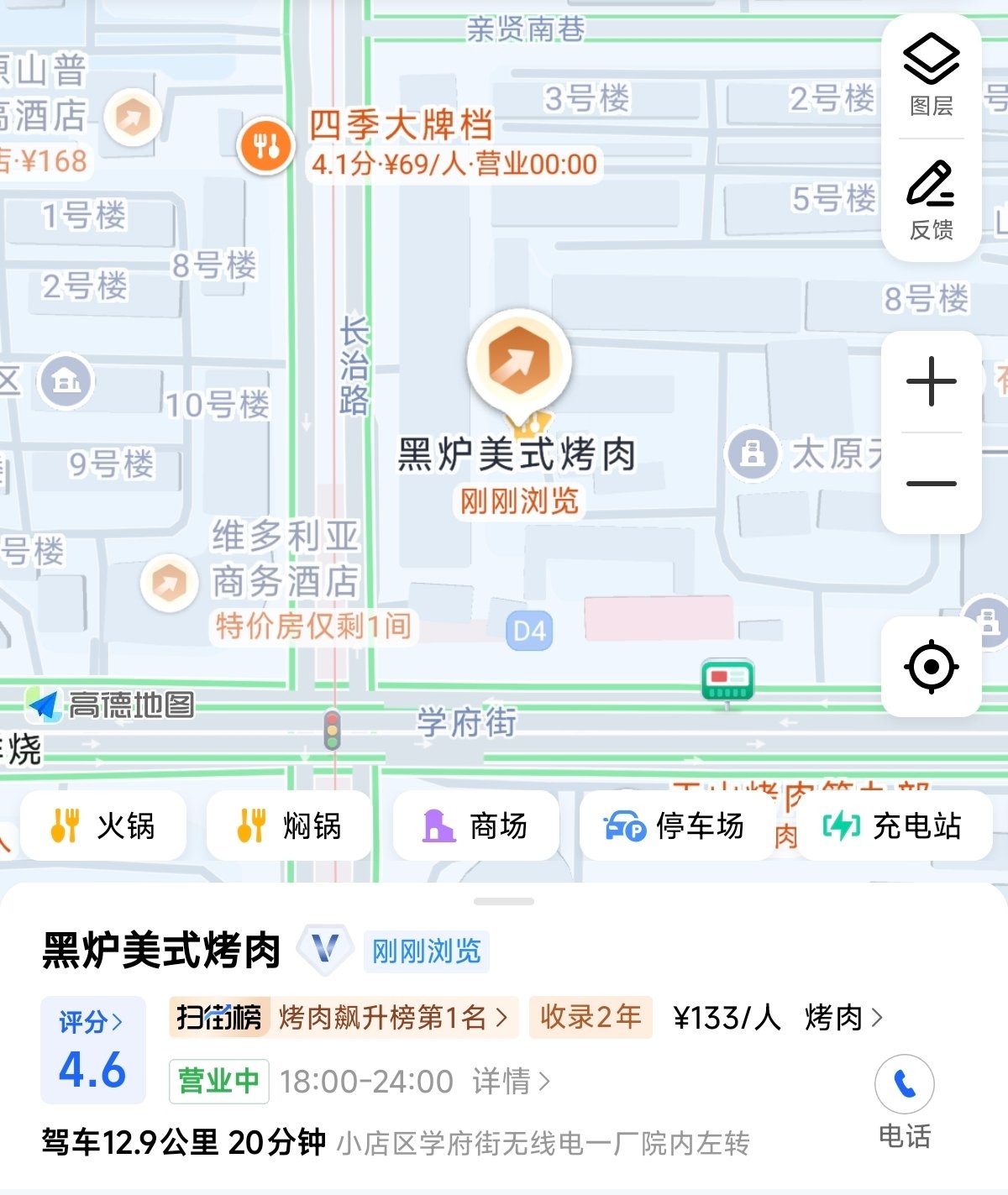This screenshot has height=1195, width=1008.
Task: Open the 烤肉 category link
Action: (843, 1018)
